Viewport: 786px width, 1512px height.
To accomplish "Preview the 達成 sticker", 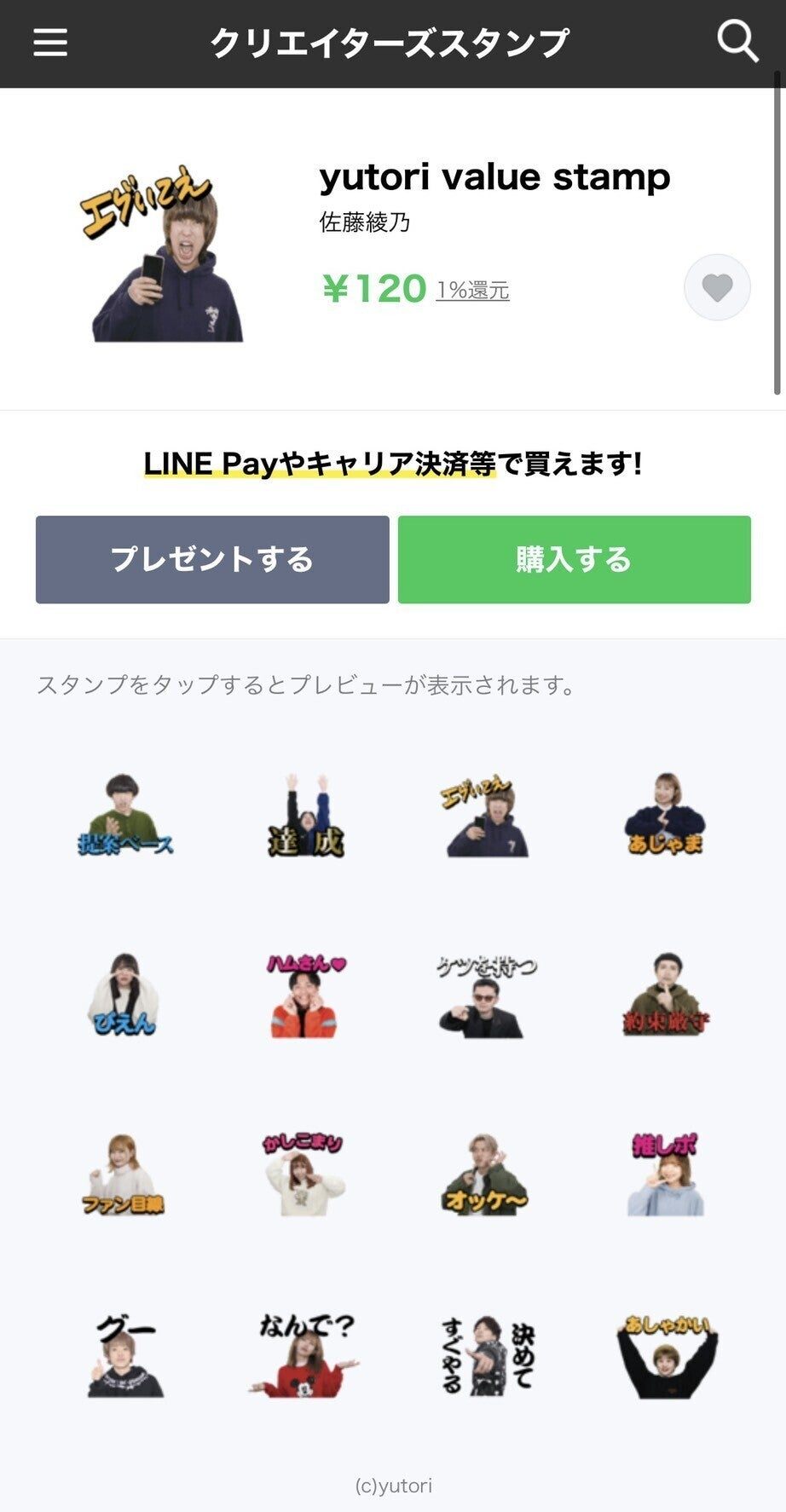I will (306, 816).
